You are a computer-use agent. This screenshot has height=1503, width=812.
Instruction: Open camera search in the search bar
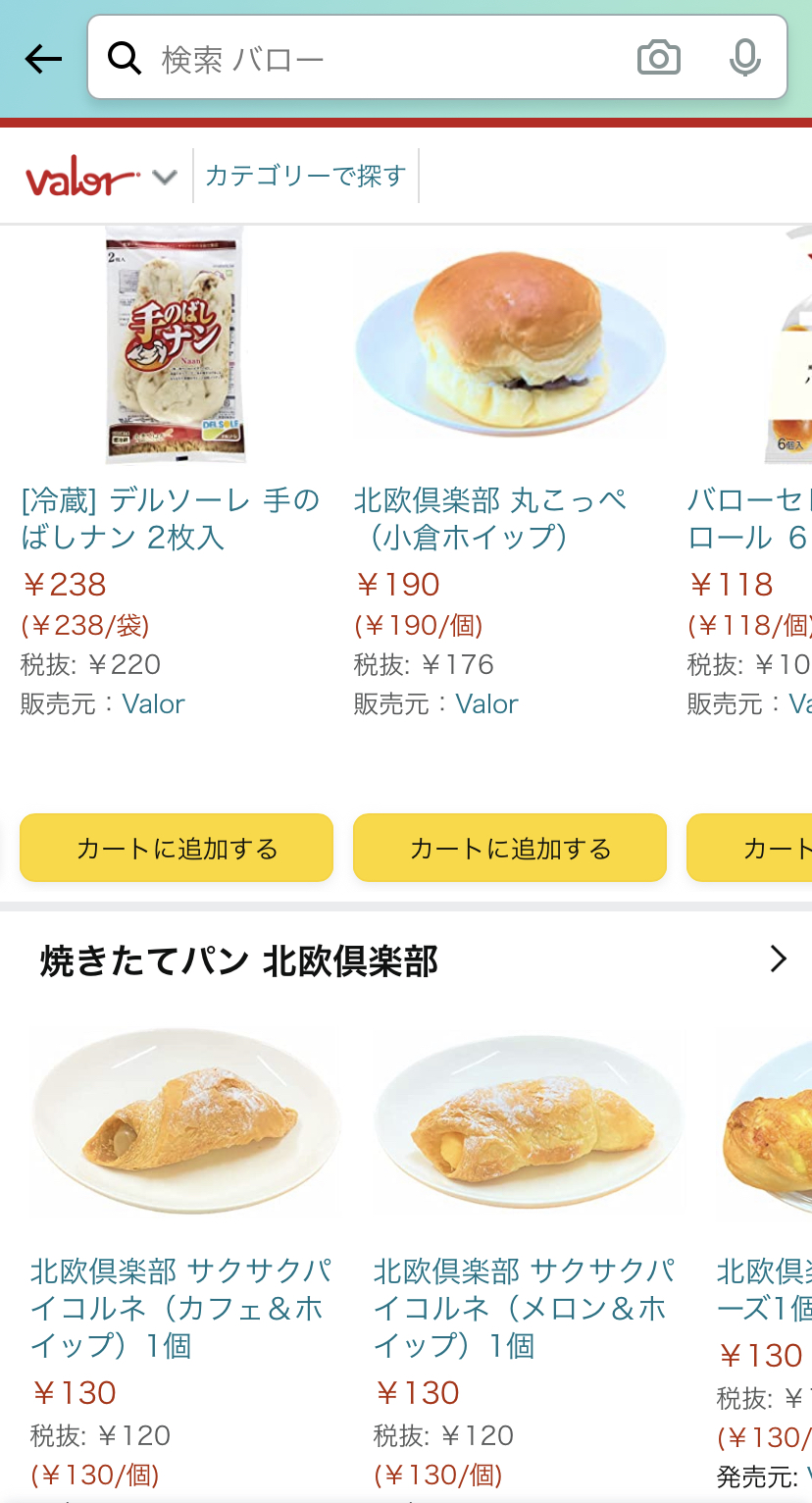pyautogui.click(x=658, y=59)
